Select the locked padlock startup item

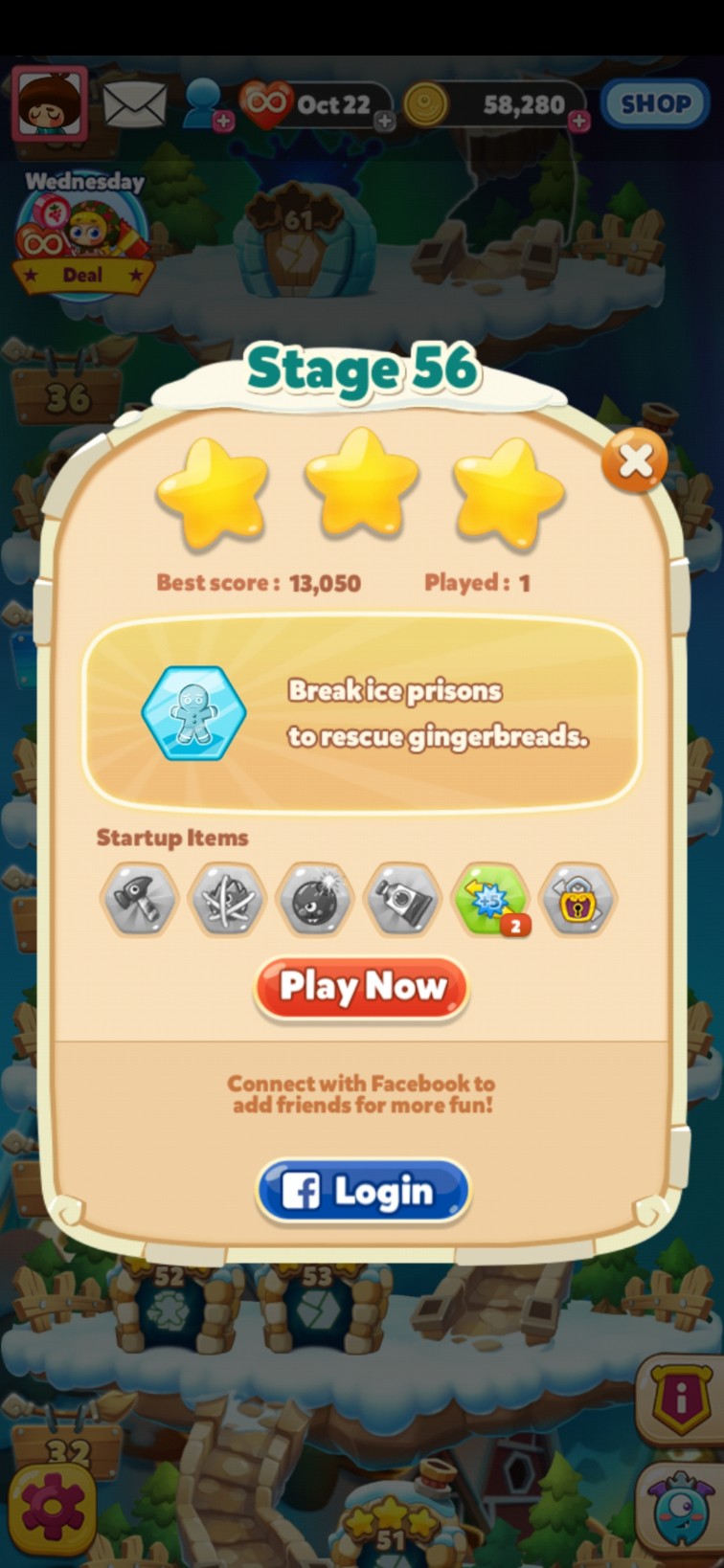coord(577,899)
